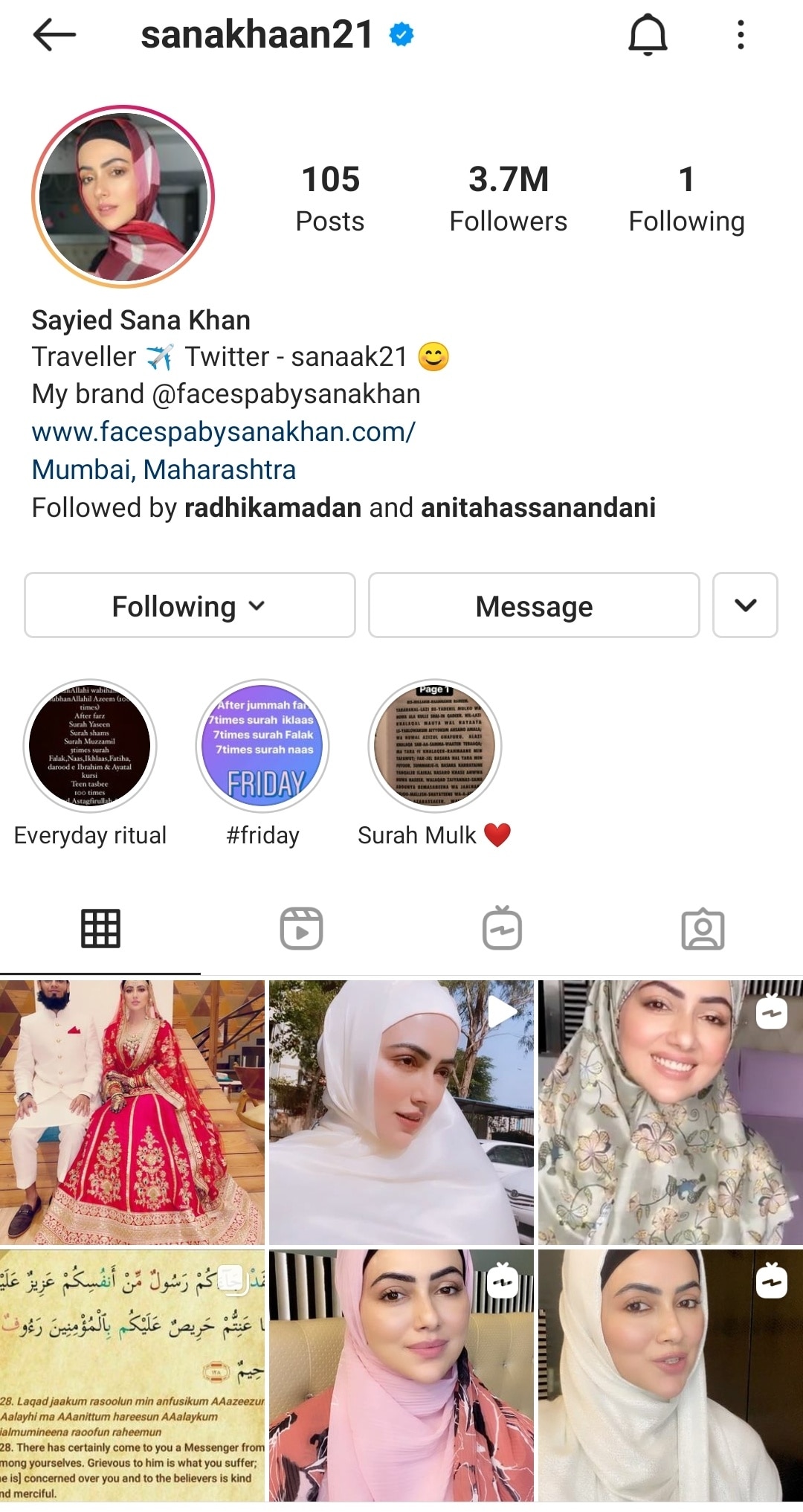This screenshot has height=1512, width=803.
Task: Open the #friday story highlight
Action: click(262, 746)
